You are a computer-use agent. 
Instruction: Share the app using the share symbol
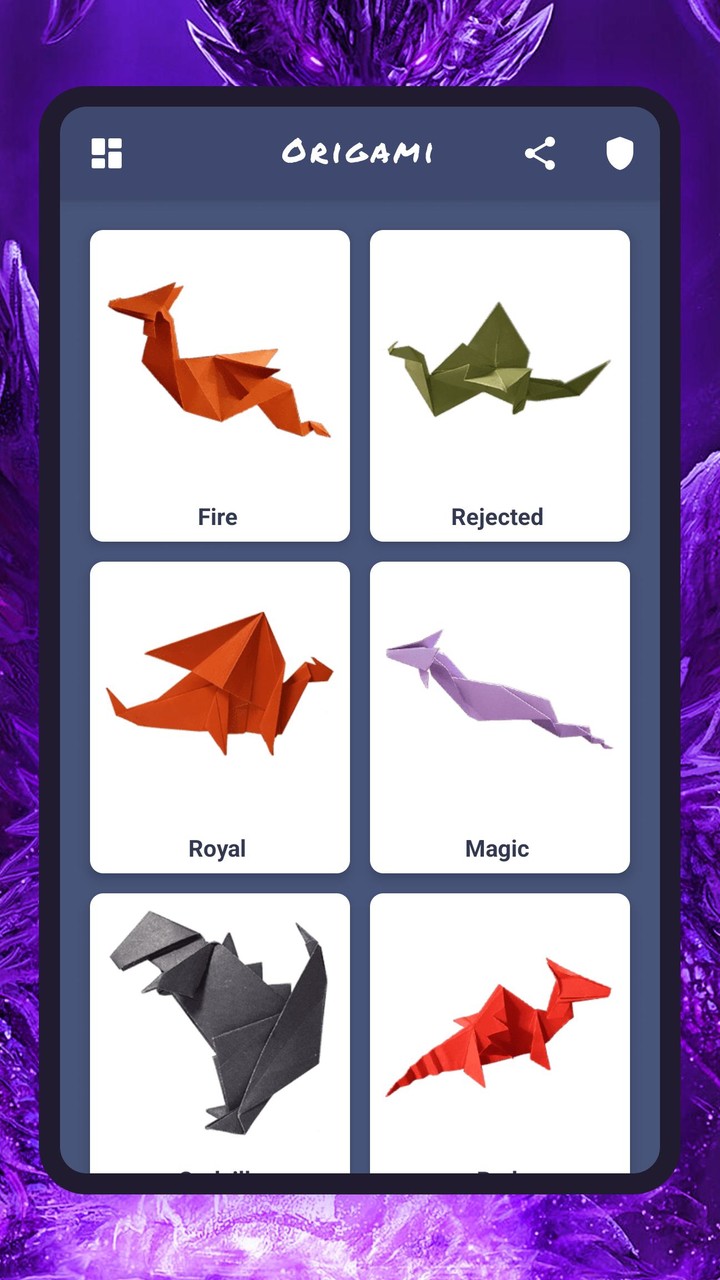click(x=540, y=153)
